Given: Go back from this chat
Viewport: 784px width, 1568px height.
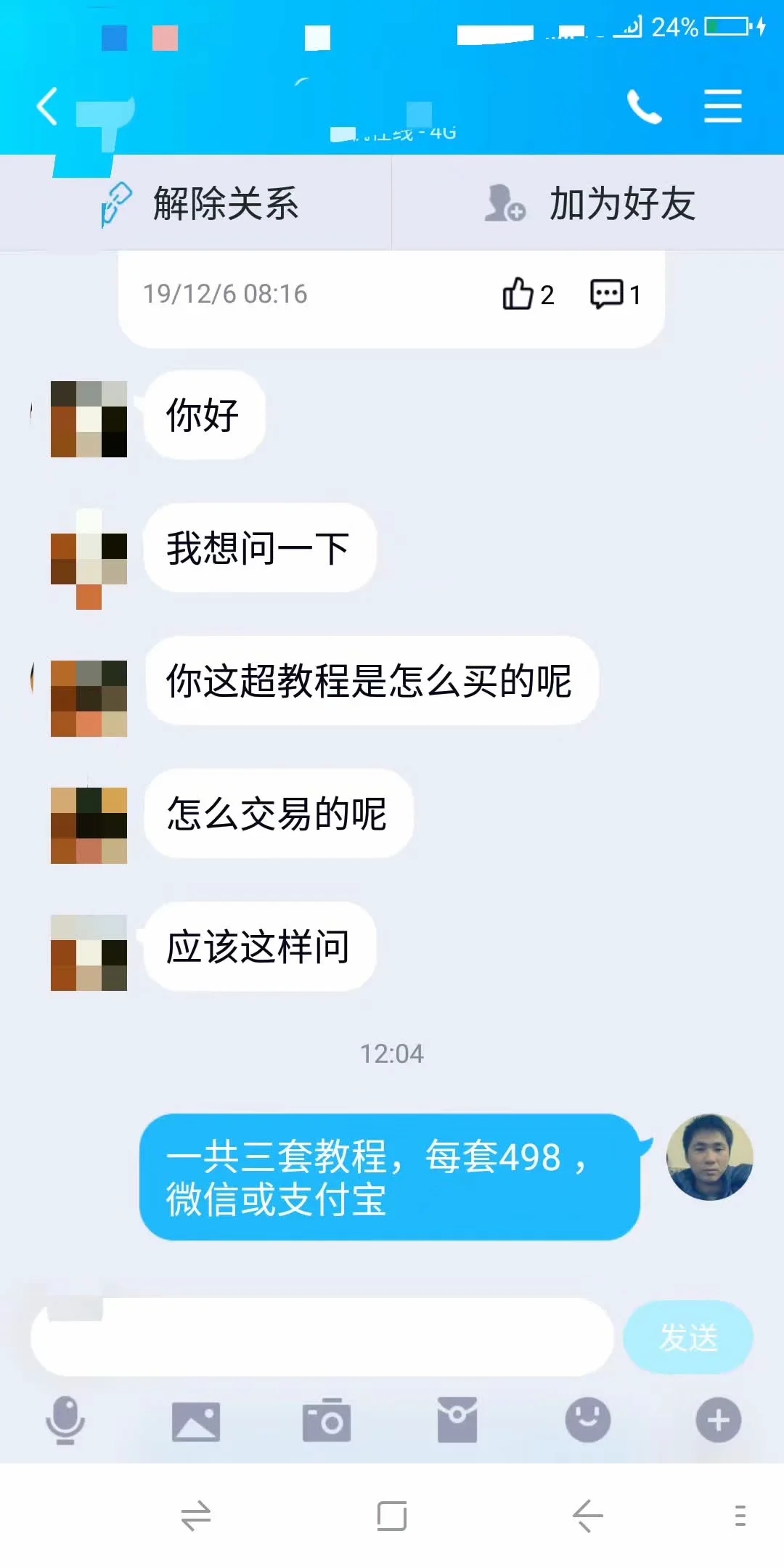Looking at the screenshot, I should [47, 107].
